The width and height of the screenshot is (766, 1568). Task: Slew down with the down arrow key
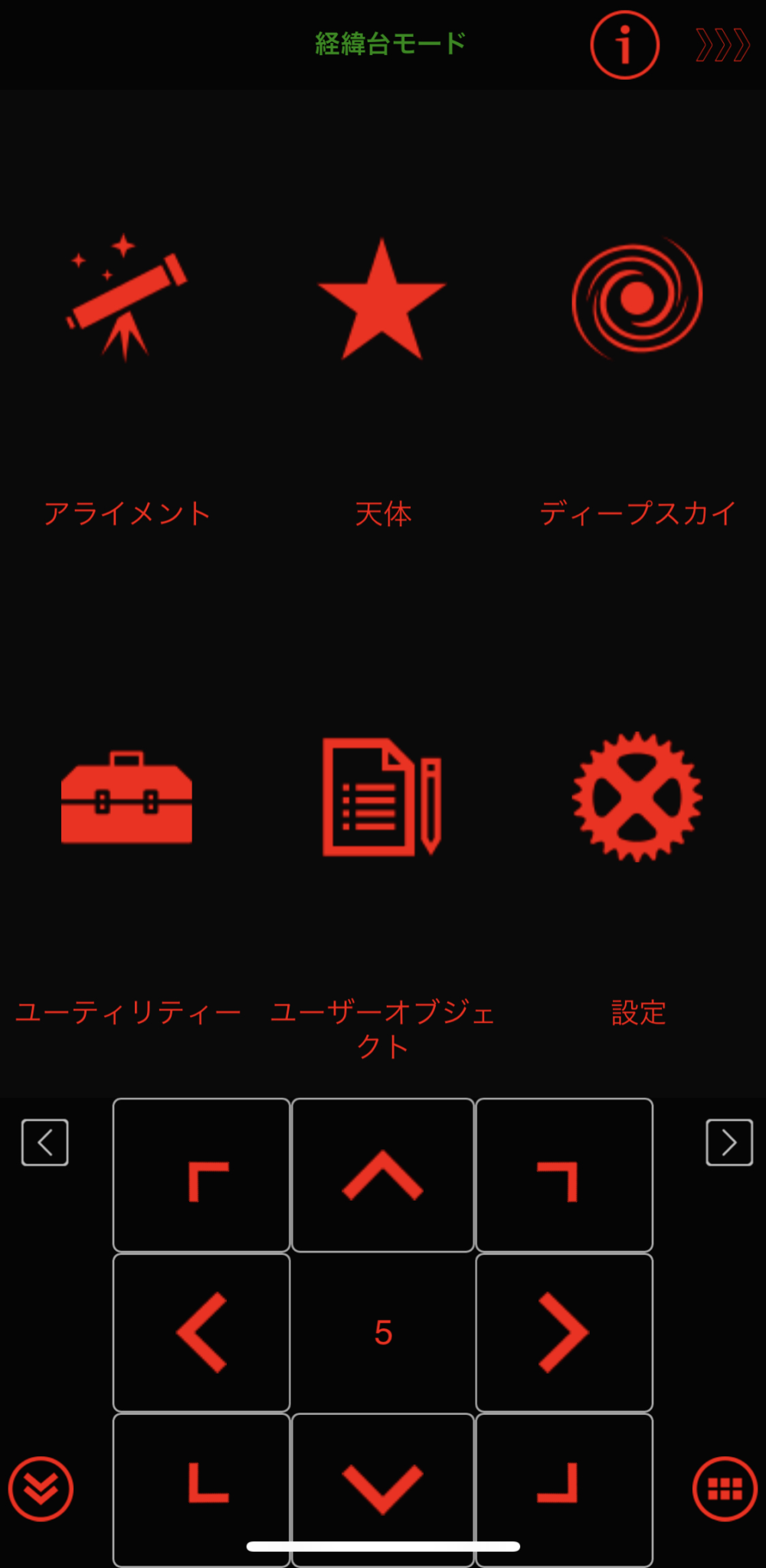tap(383, 1489)
